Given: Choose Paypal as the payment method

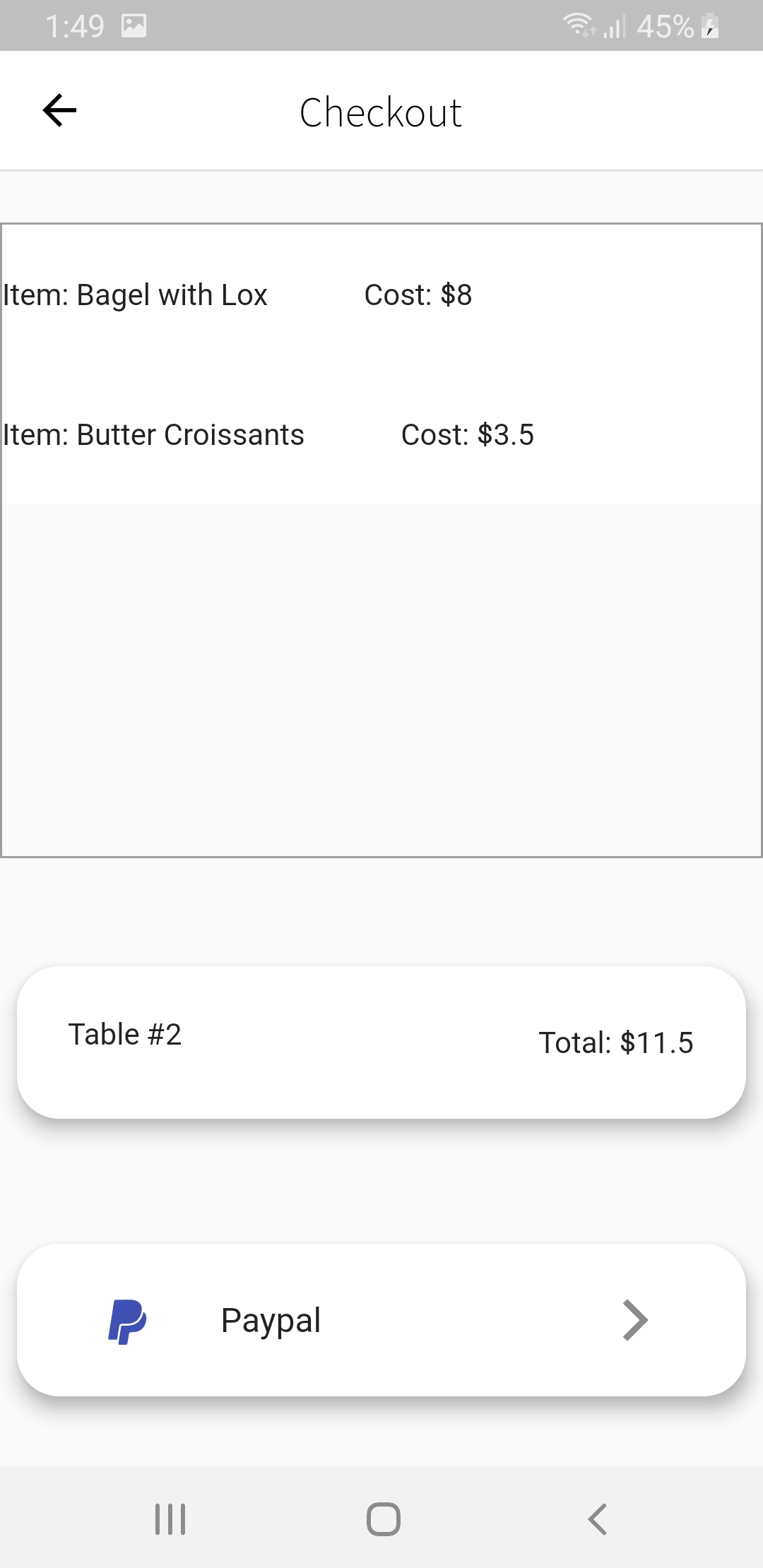Looking at the screenshot, I should pyautogui.click(x=381, y=1320).
